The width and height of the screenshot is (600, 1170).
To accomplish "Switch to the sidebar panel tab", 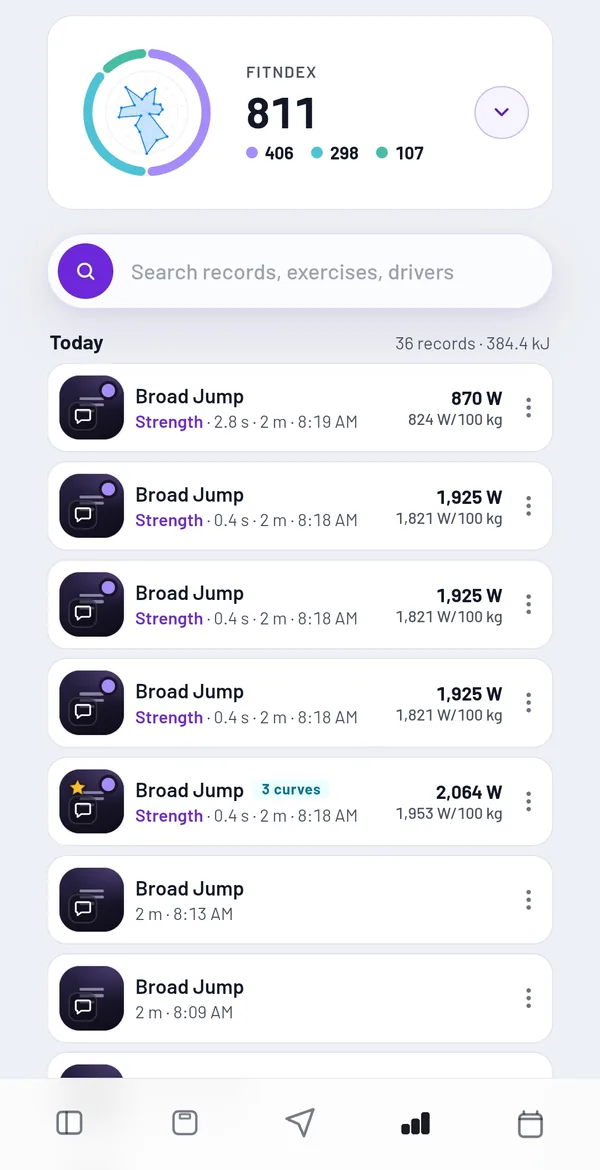I will tap(69, 1123).
